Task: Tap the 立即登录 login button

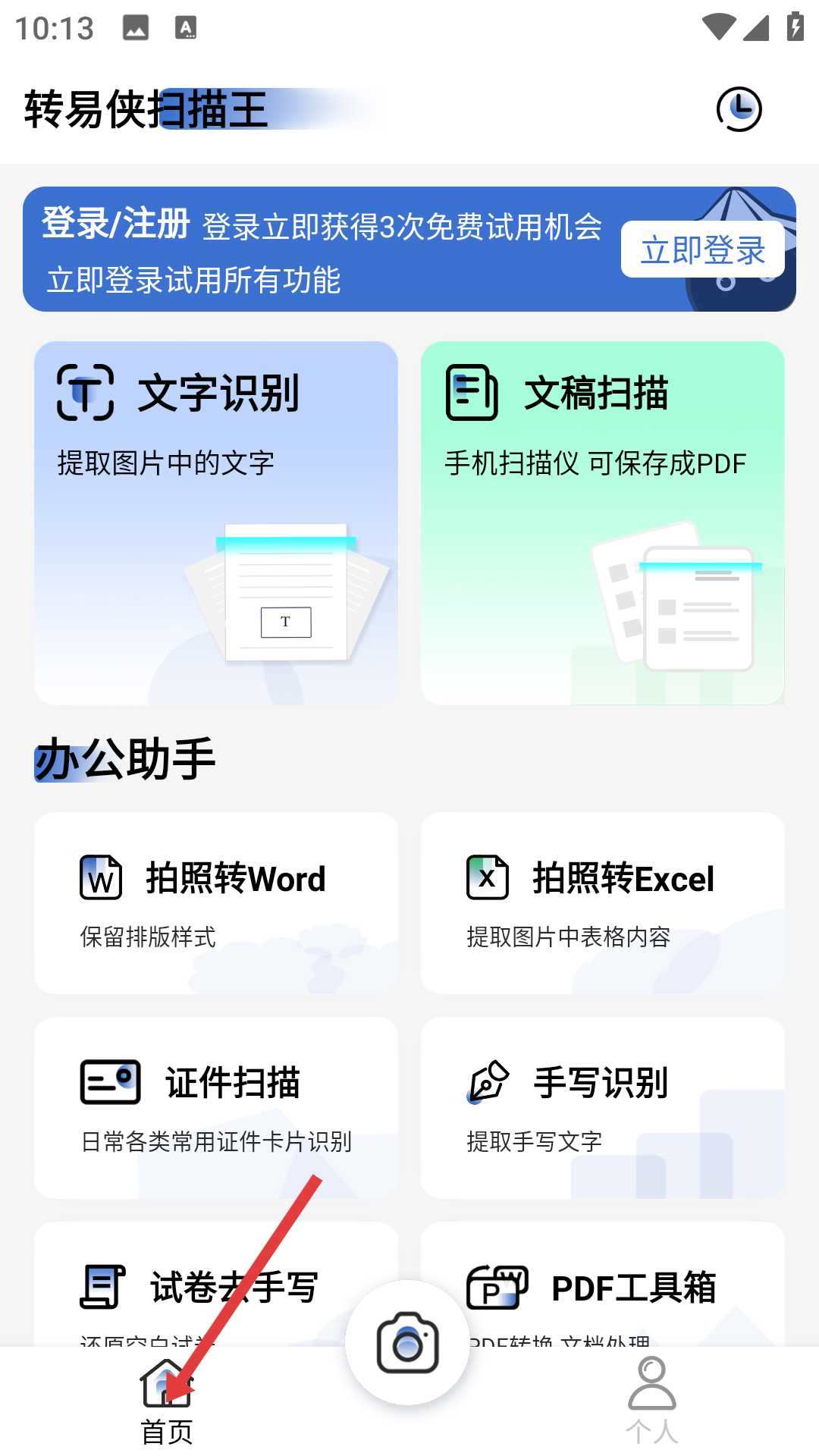Action: coord(702,249)
